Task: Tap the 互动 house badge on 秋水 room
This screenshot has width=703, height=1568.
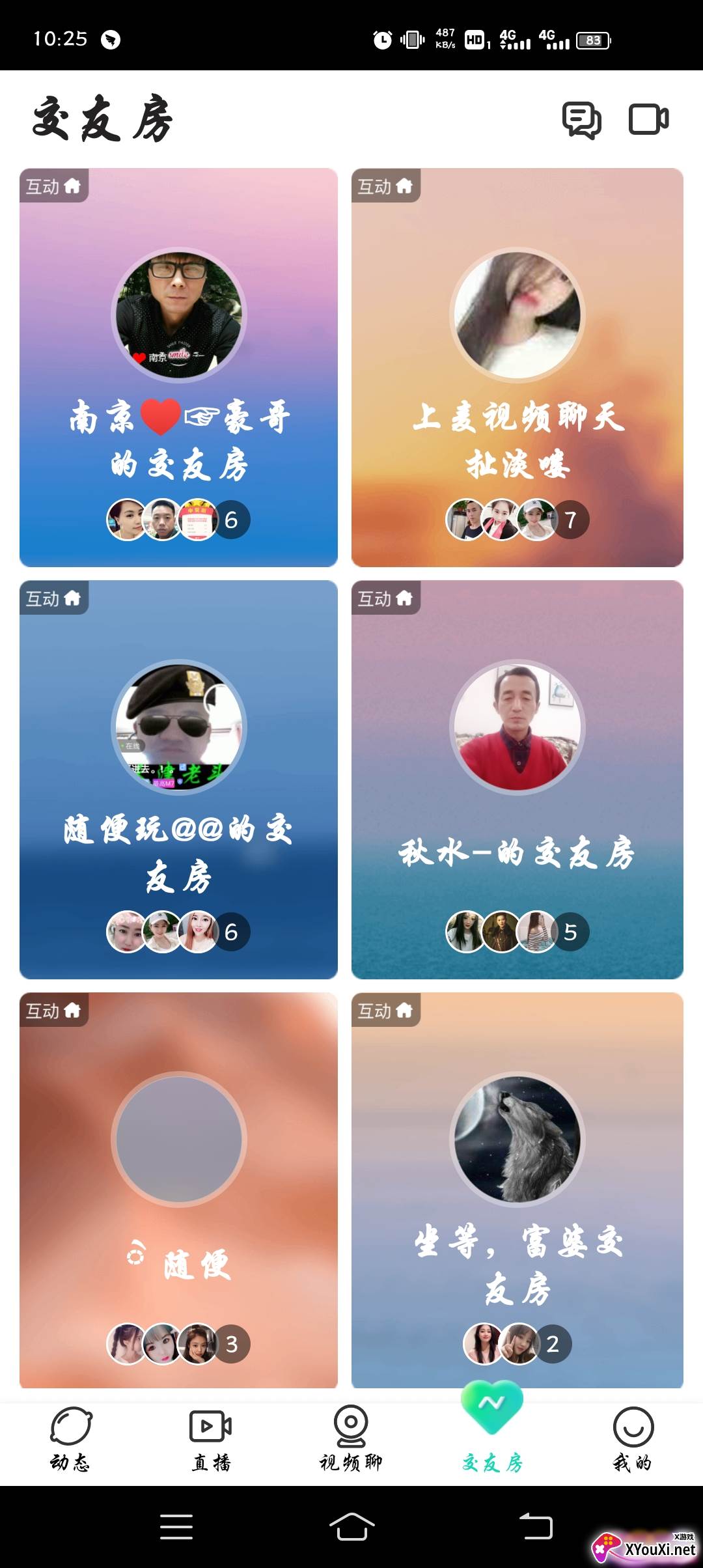Action: pyautogui.click(x=385, y=598)
